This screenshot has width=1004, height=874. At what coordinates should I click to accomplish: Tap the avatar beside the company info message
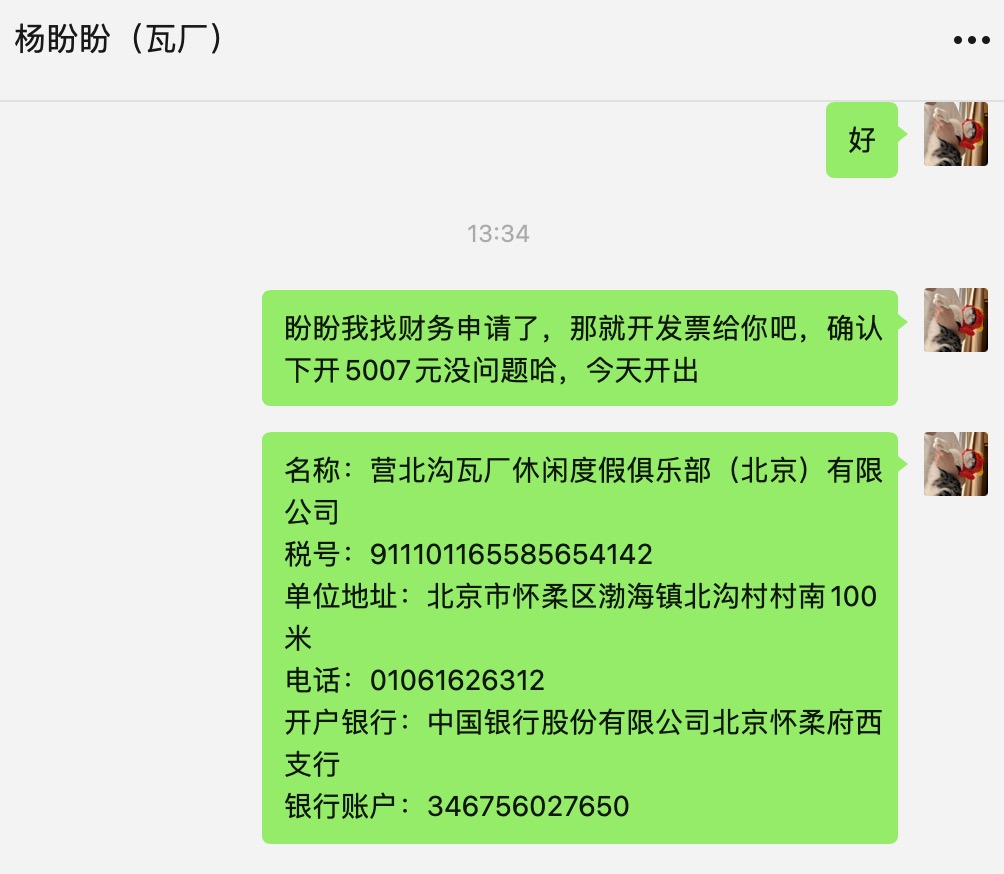click(x=955, y=464)
